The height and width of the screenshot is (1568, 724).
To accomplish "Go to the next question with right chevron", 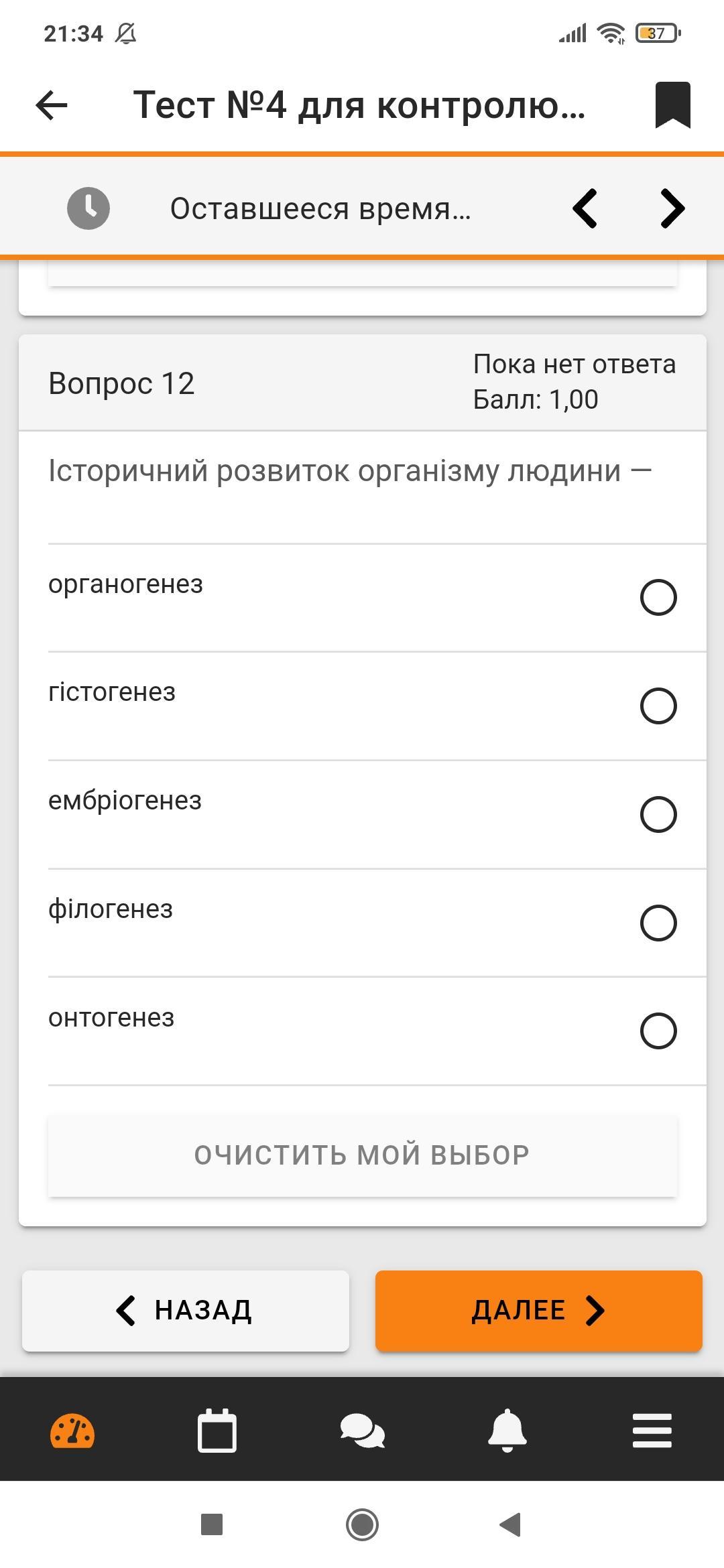I will click(x=672, y=208).
